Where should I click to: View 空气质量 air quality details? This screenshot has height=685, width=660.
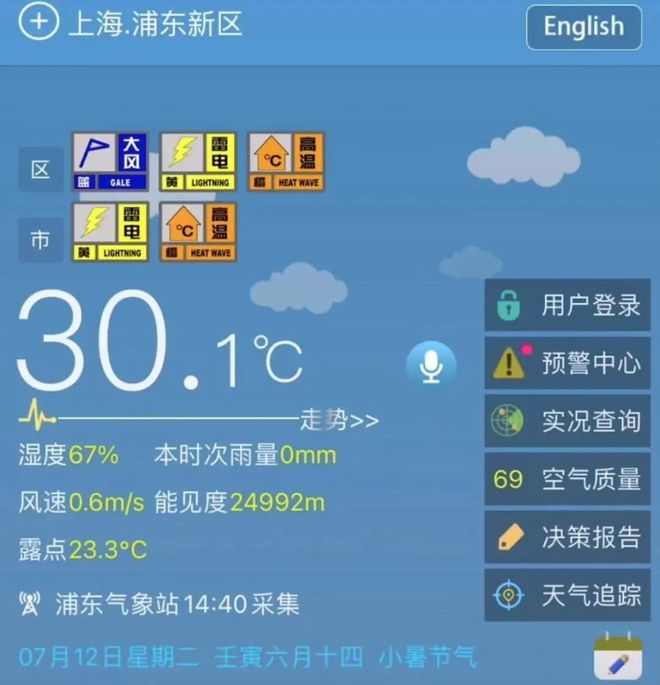click(x=567, y=479)
